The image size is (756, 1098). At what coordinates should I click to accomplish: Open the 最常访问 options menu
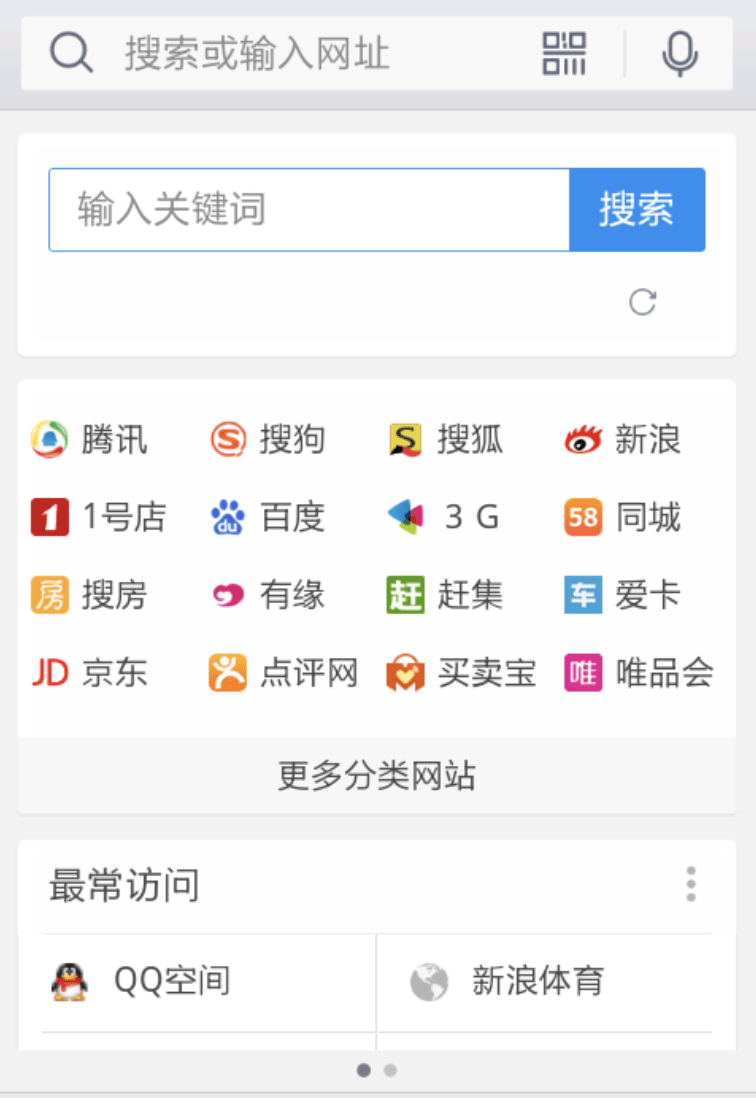689,884
